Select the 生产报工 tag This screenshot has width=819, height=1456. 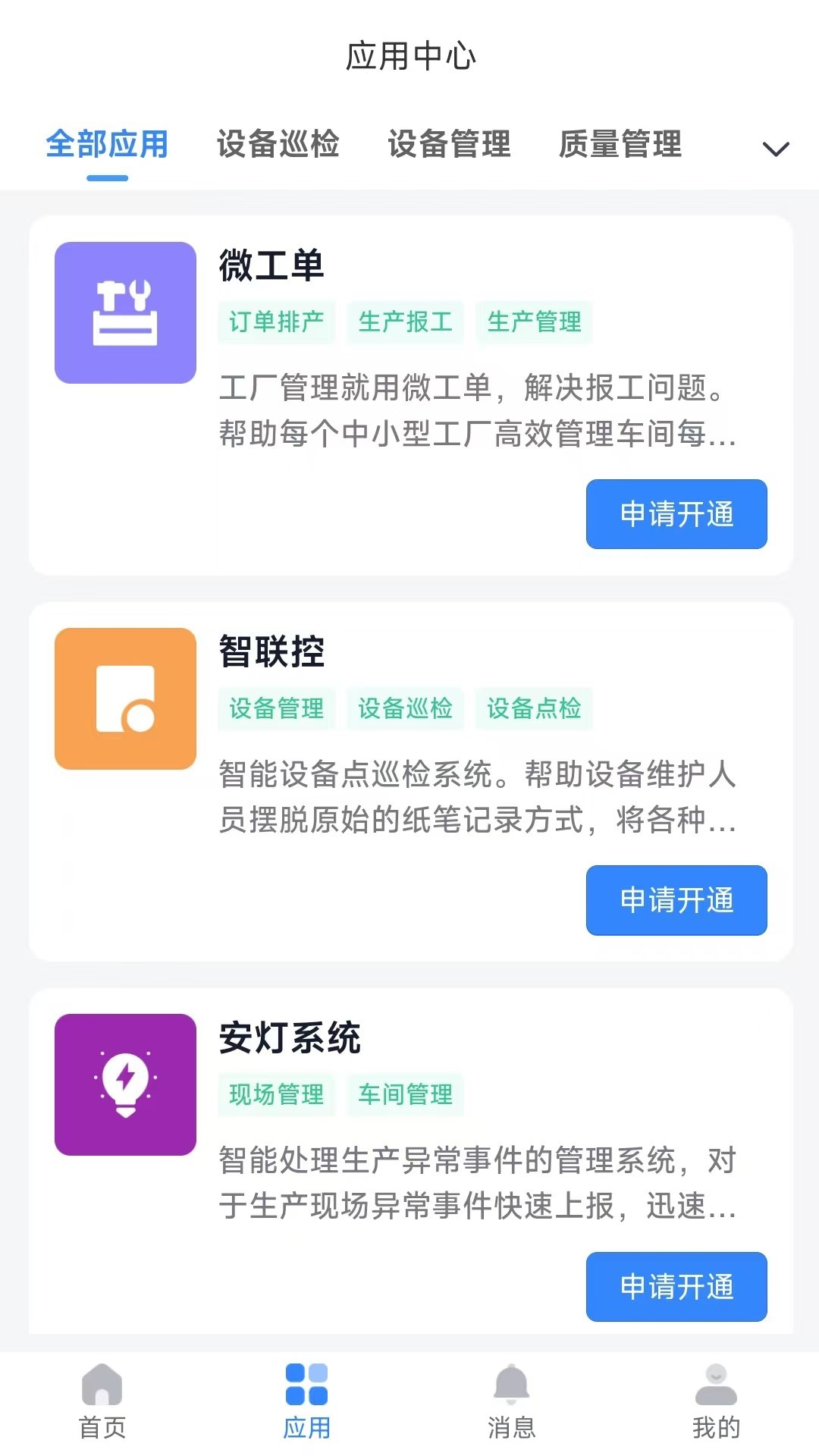[x=406, y=322]
